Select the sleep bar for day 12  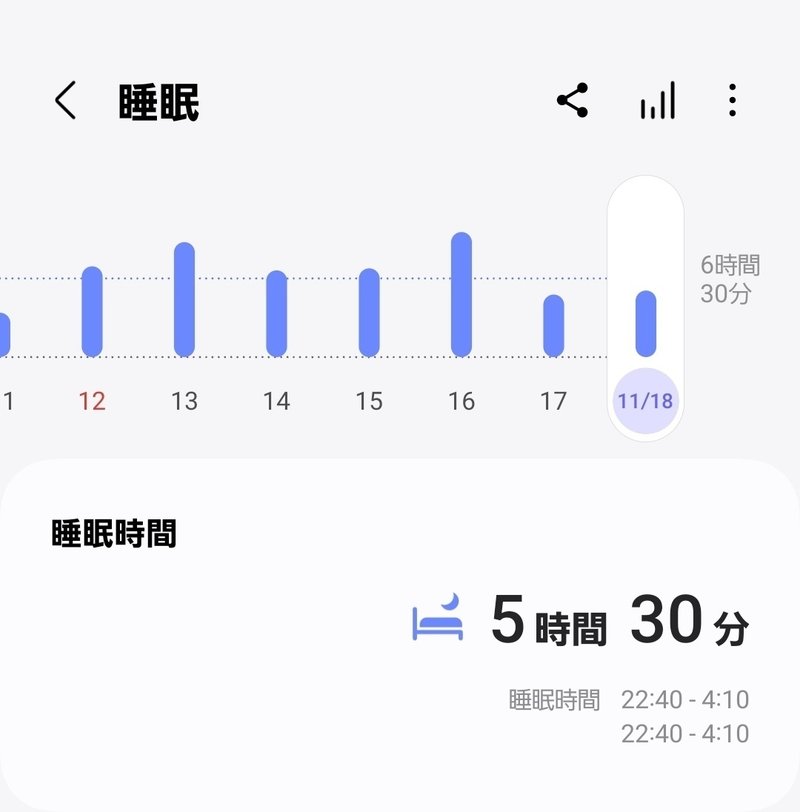click(92, 312)
